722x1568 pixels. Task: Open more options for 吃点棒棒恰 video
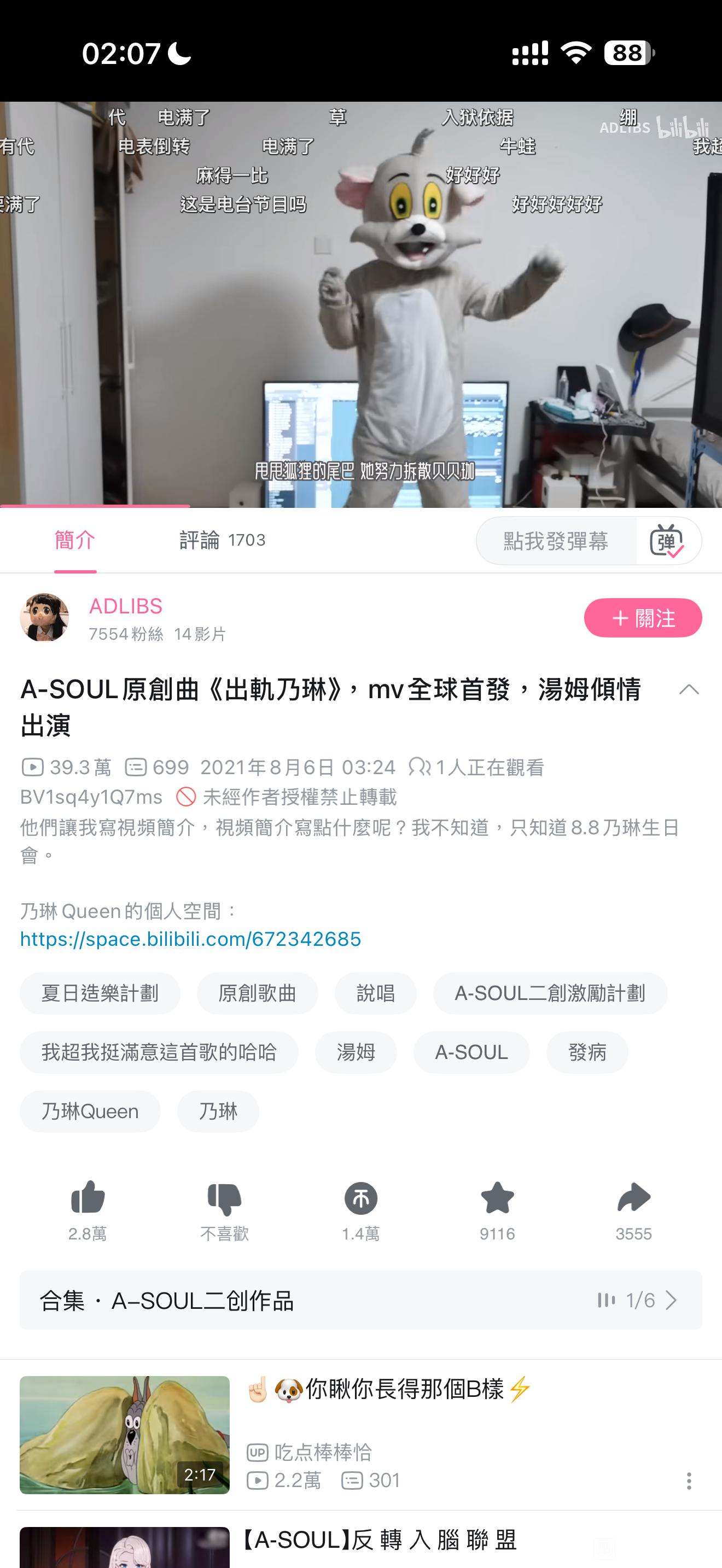(689, 1481)
